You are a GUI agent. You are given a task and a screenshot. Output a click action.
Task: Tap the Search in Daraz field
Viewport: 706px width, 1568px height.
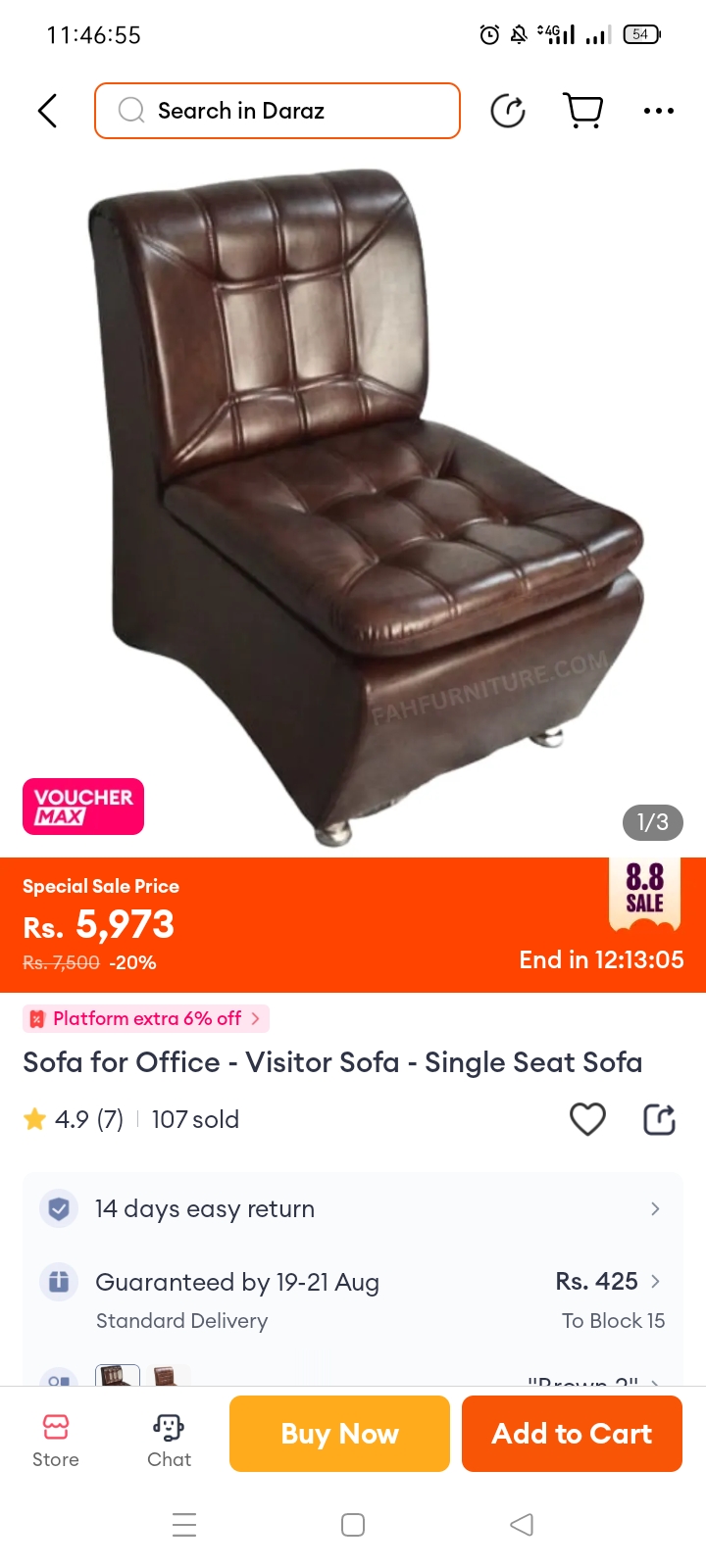click(277, 111)
